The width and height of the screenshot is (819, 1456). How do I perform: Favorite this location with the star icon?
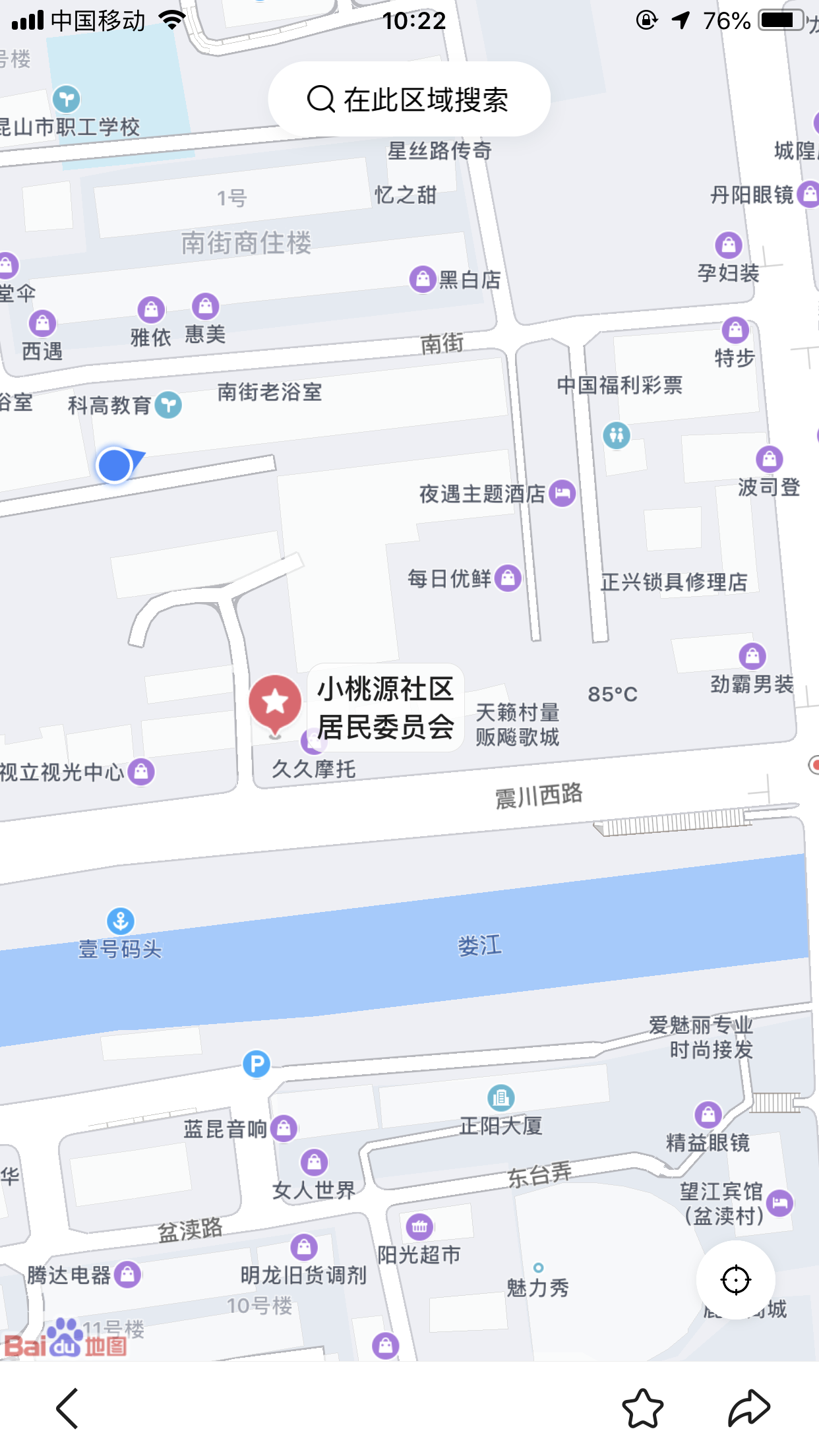tap(642, 1408)
